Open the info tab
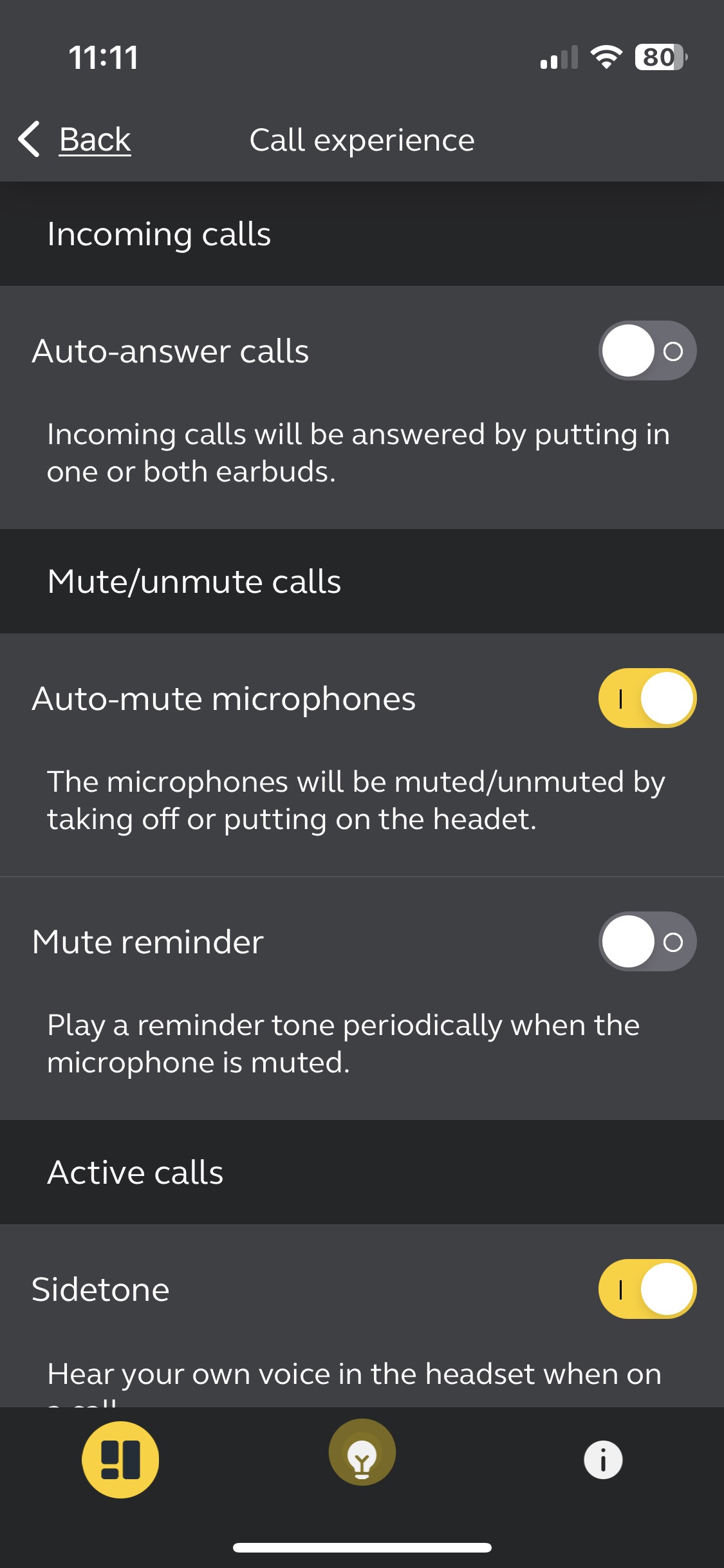This screenshot has width=724, height=1568. pyautogui.click(x=603, y=1459)
